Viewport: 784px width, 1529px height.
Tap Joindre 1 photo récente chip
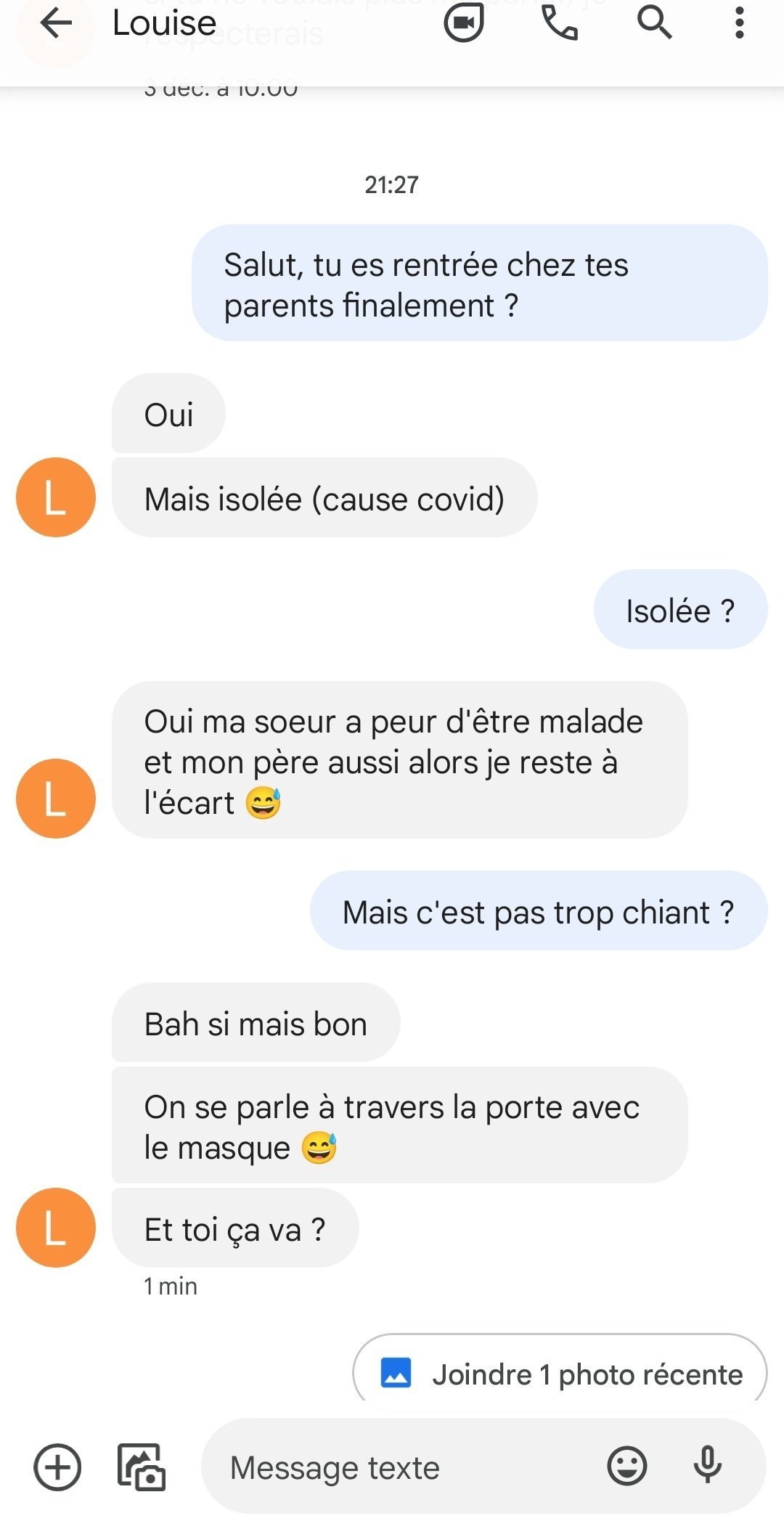[560, 1370]
